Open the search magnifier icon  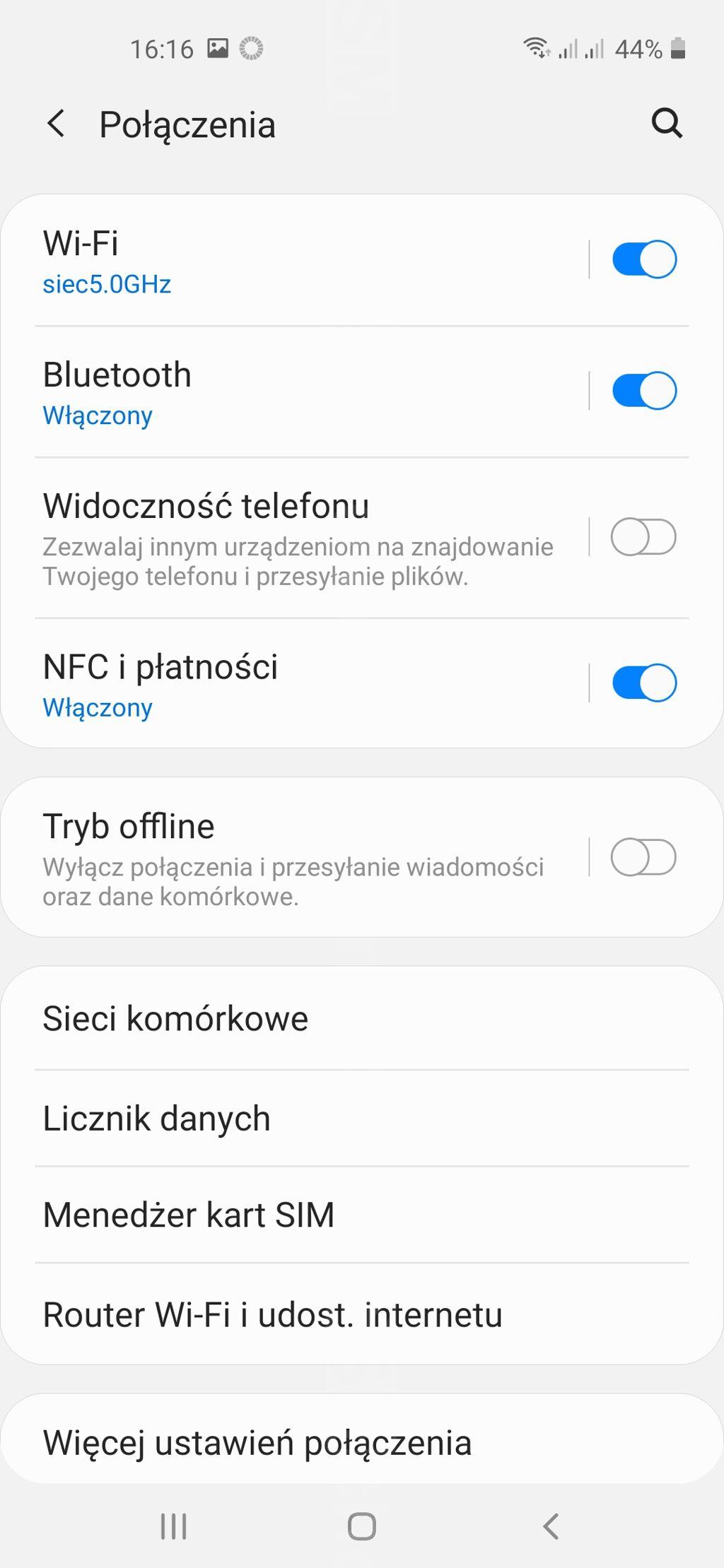pos(667,124)
